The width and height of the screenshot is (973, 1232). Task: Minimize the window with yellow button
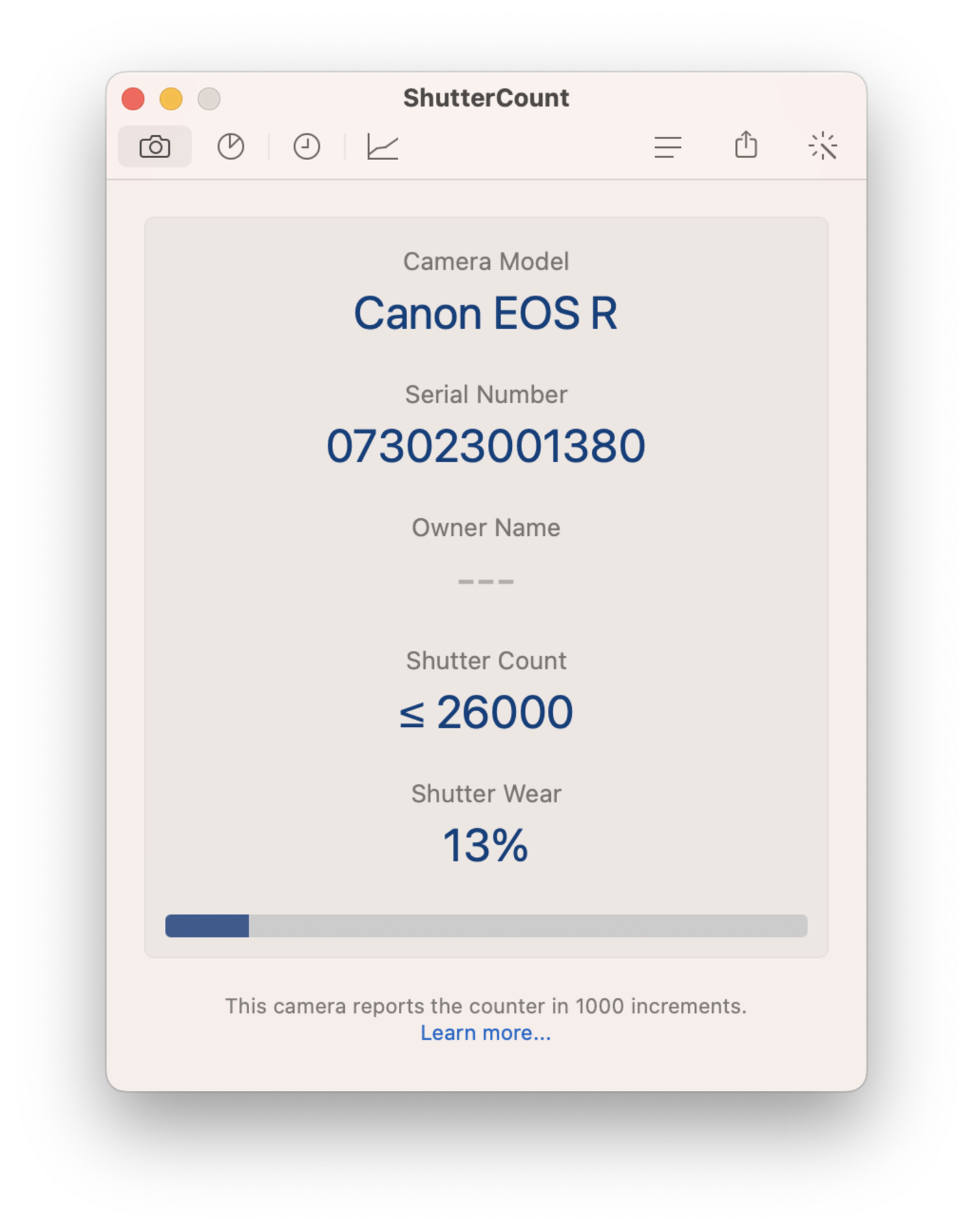click(x=171, y=99)
